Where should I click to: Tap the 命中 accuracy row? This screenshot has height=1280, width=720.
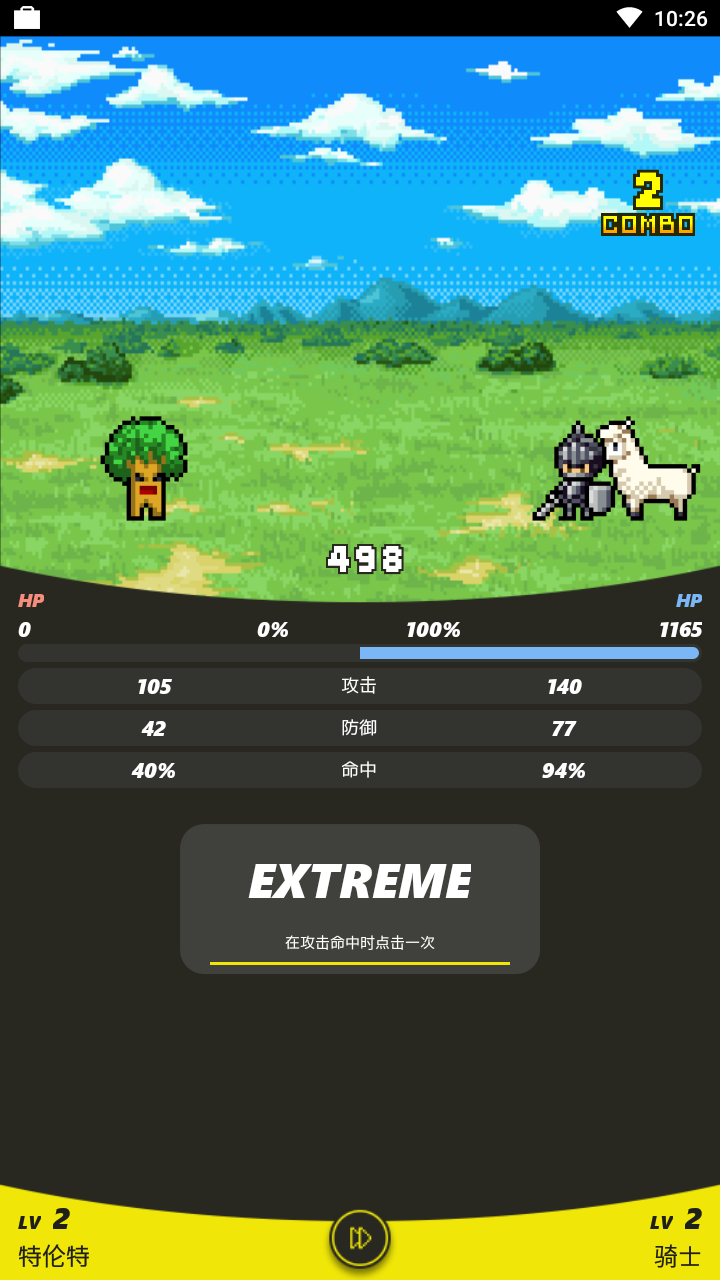[359, 770]
